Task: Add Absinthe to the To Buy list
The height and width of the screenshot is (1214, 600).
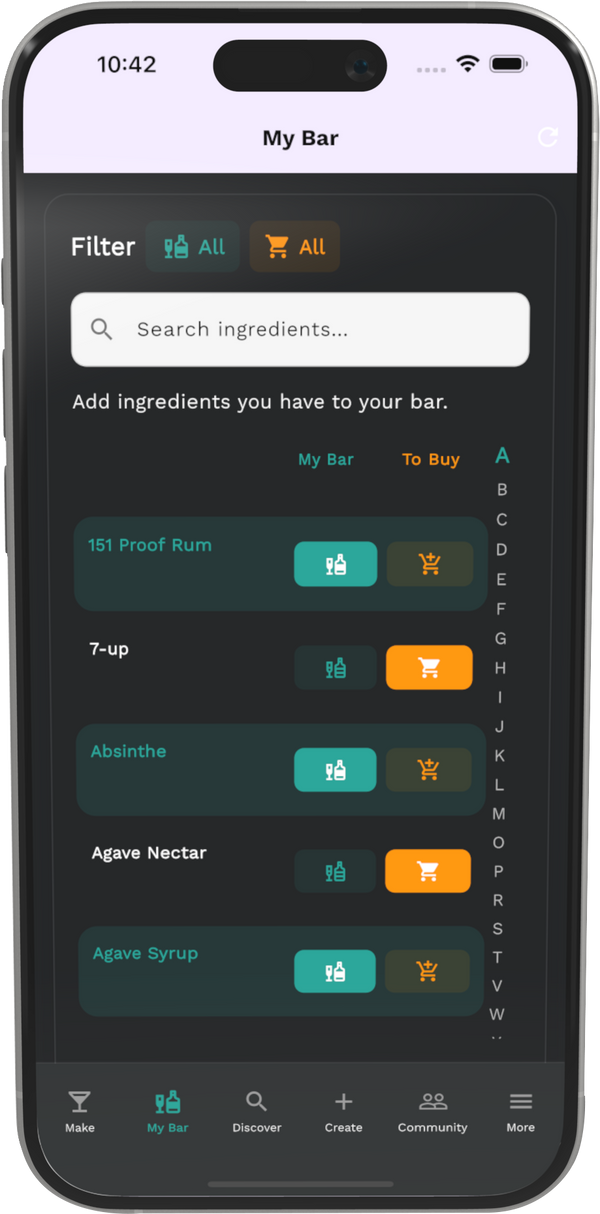Action: click(429, 770)
